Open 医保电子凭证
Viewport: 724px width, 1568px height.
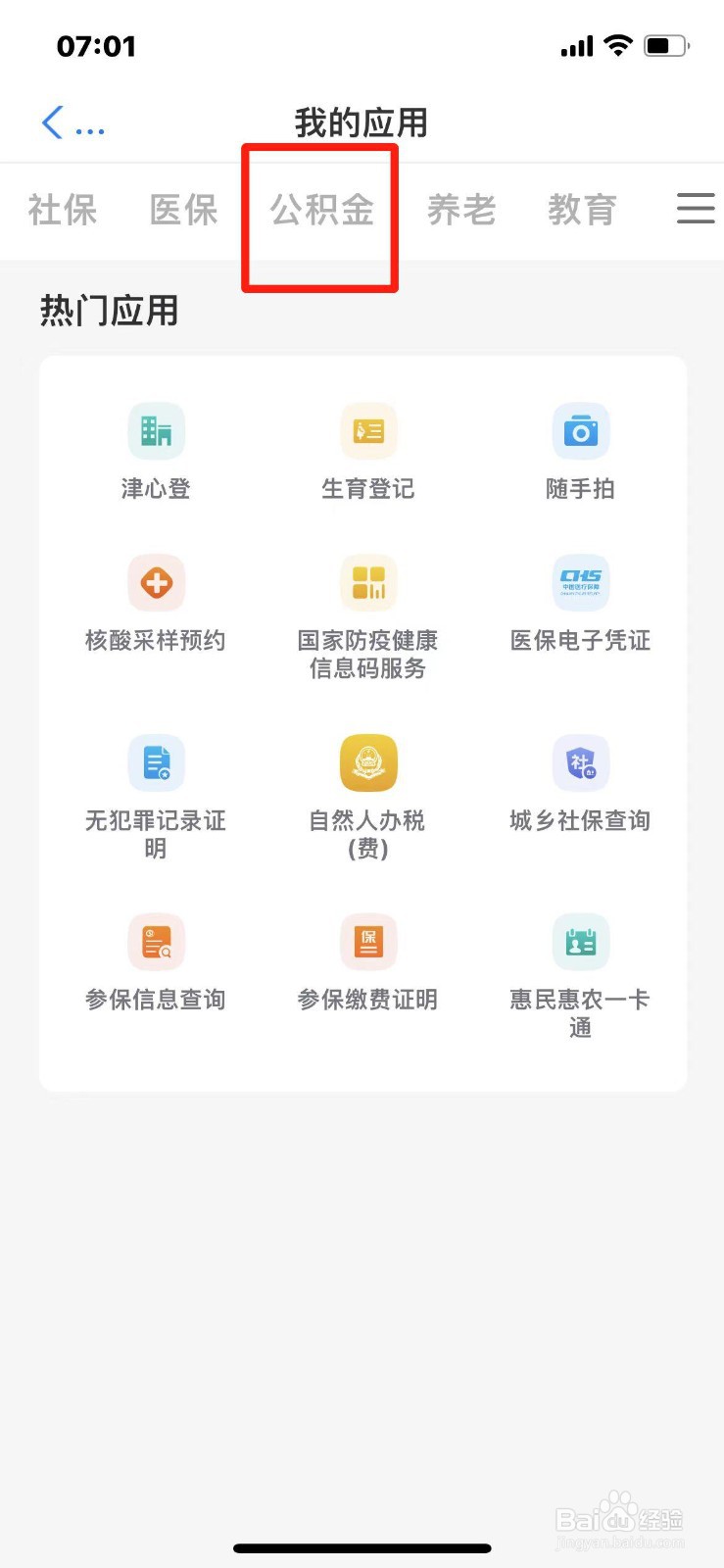(581, 604)
